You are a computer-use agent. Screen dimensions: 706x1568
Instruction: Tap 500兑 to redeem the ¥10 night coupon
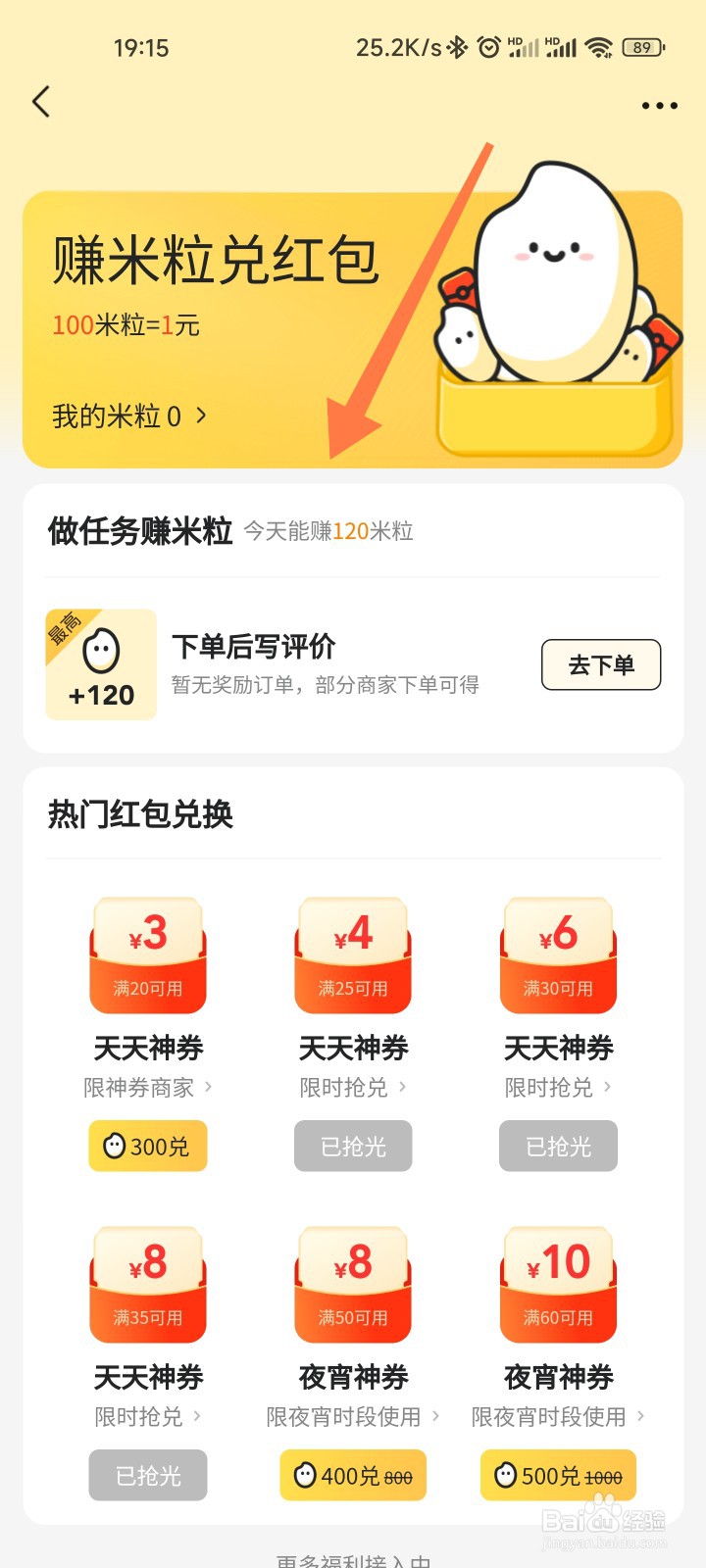[558, 1475]
